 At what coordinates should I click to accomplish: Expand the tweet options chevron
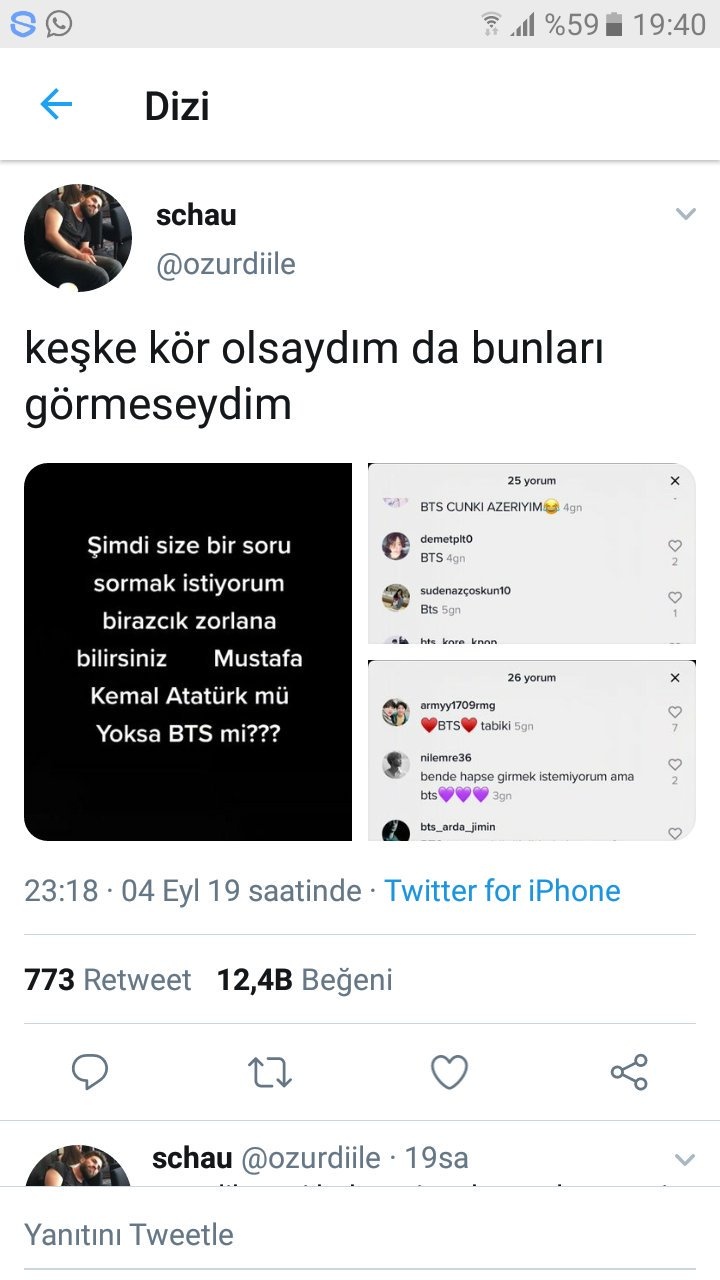tap(685, 214)
